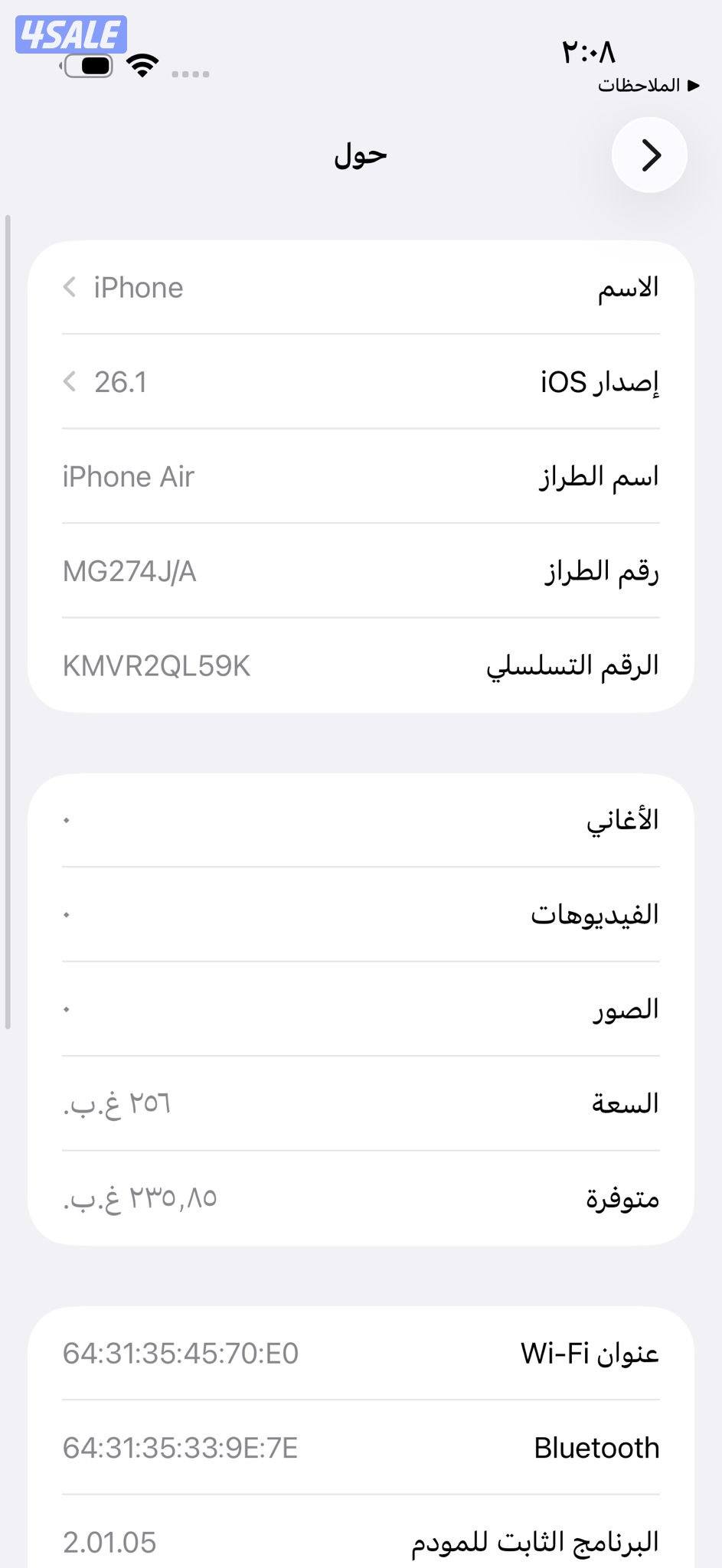722x1568 pixels.
Task: Select the السعة capacity row
Action: 360,1102
